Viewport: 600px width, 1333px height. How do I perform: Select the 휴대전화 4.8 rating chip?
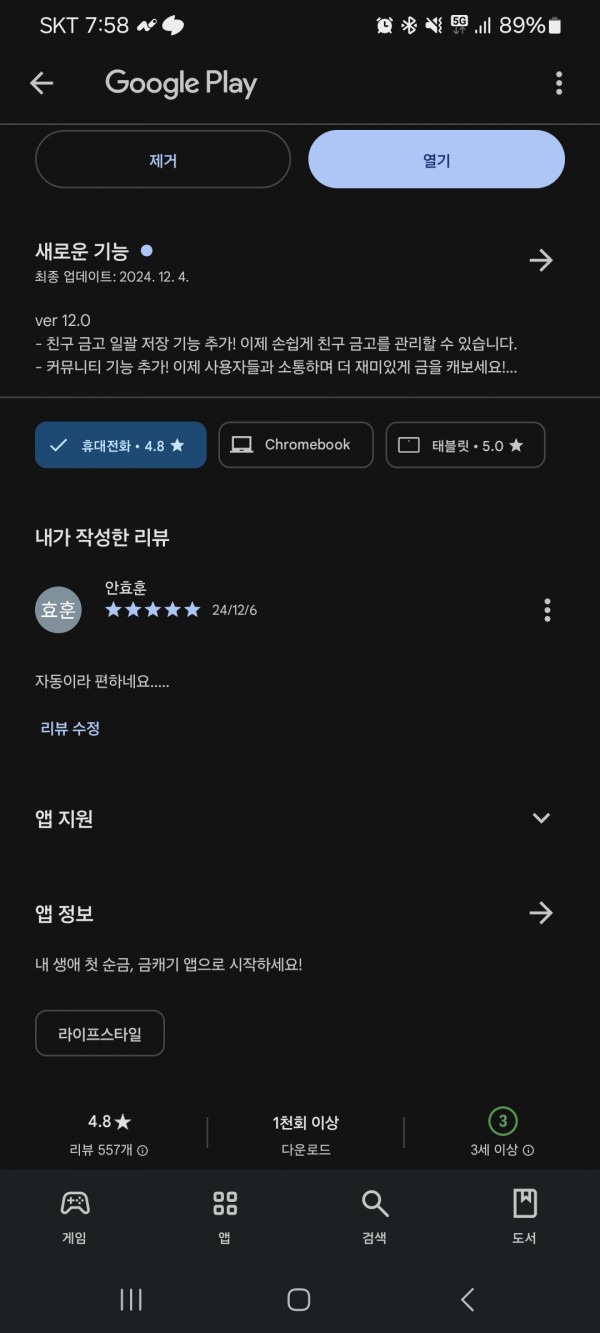[121, 445]
